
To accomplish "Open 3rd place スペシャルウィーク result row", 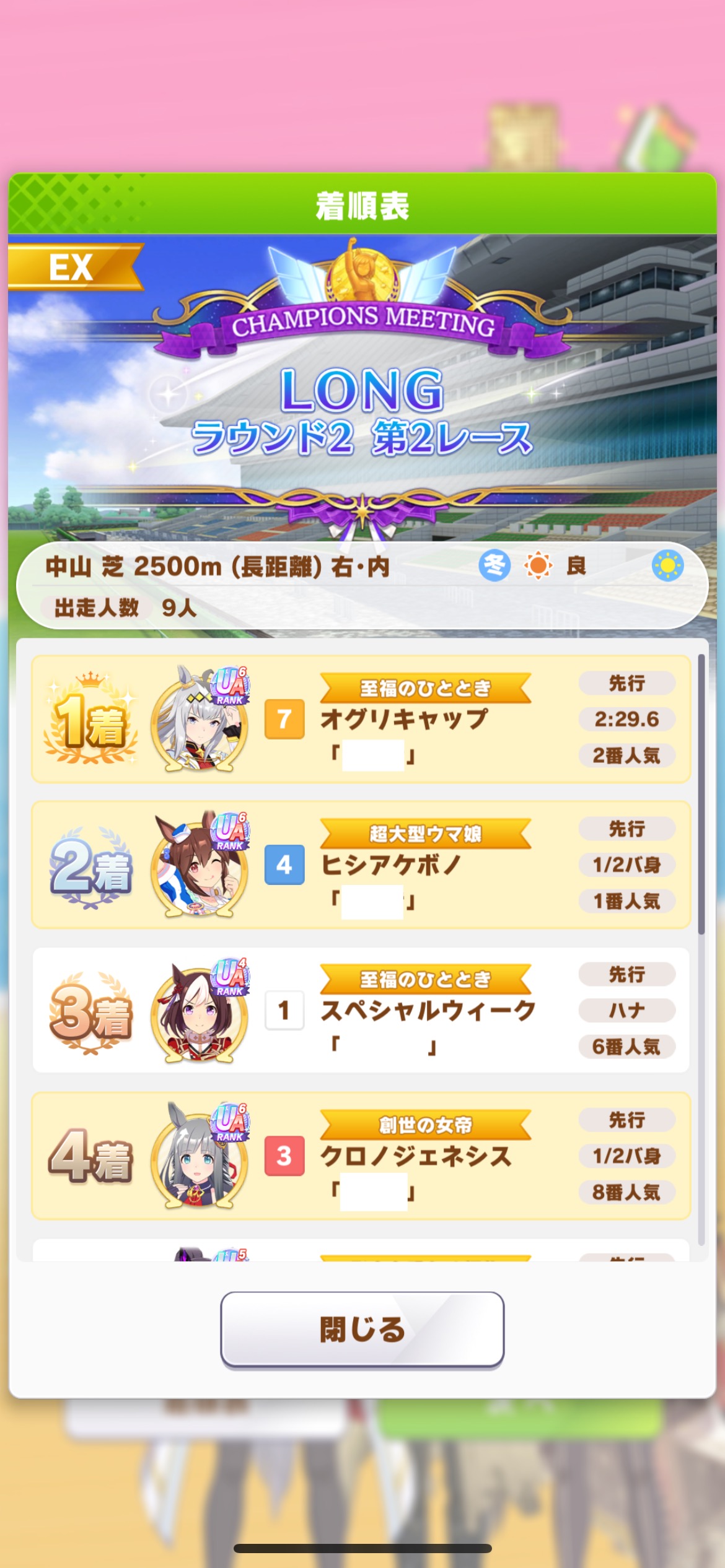I will [x=361, y=1010].
